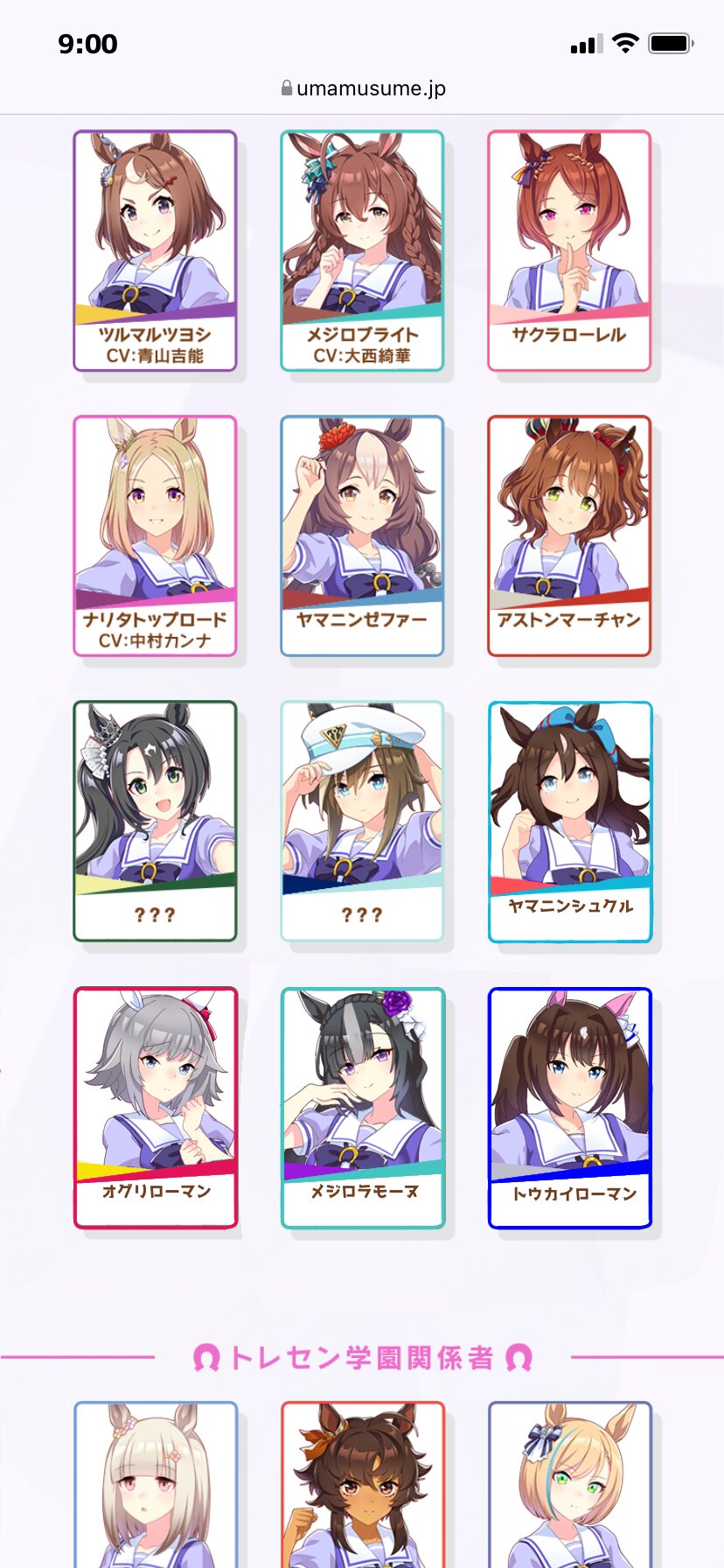
Task: View the オグリローマン character card
Action: [156, 1108]
